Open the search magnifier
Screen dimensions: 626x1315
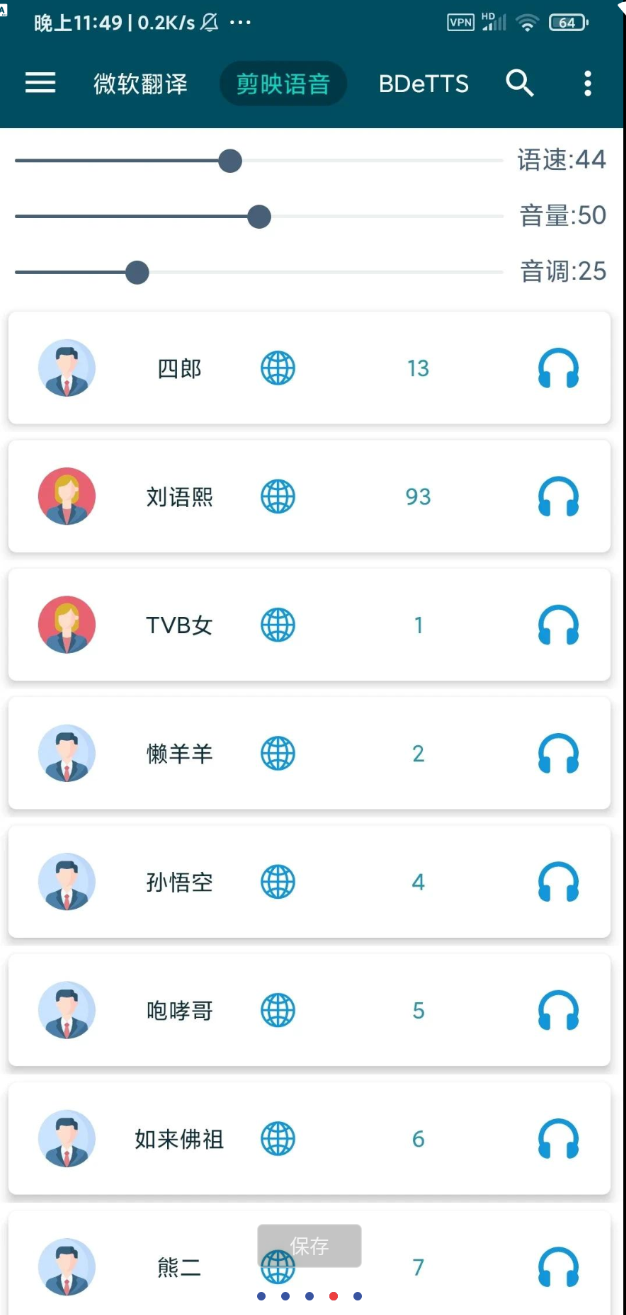click(520, 83)
